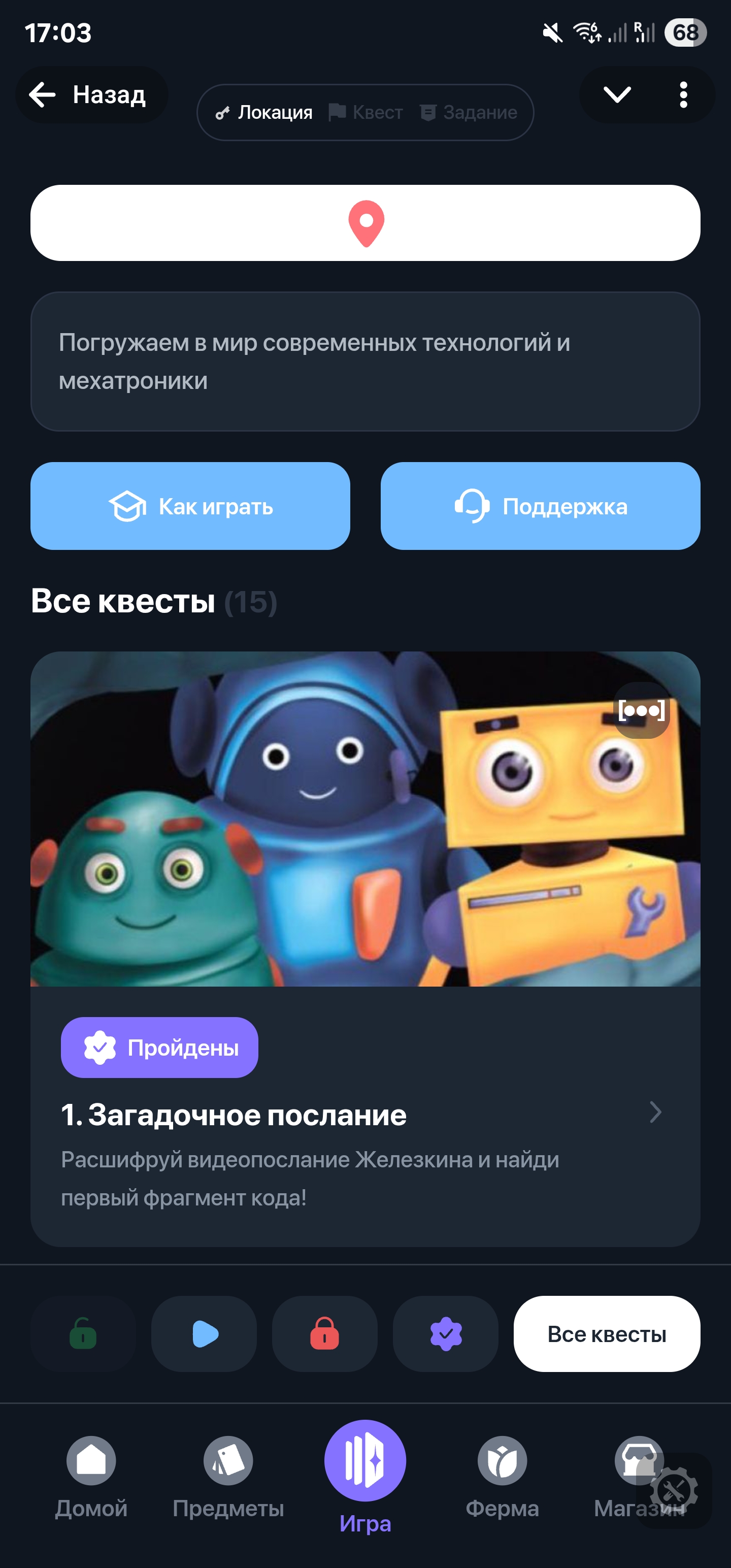Viewport: 731px width, 1568px height.
Task: Tap the location pin bar
Action: point(365,223)
